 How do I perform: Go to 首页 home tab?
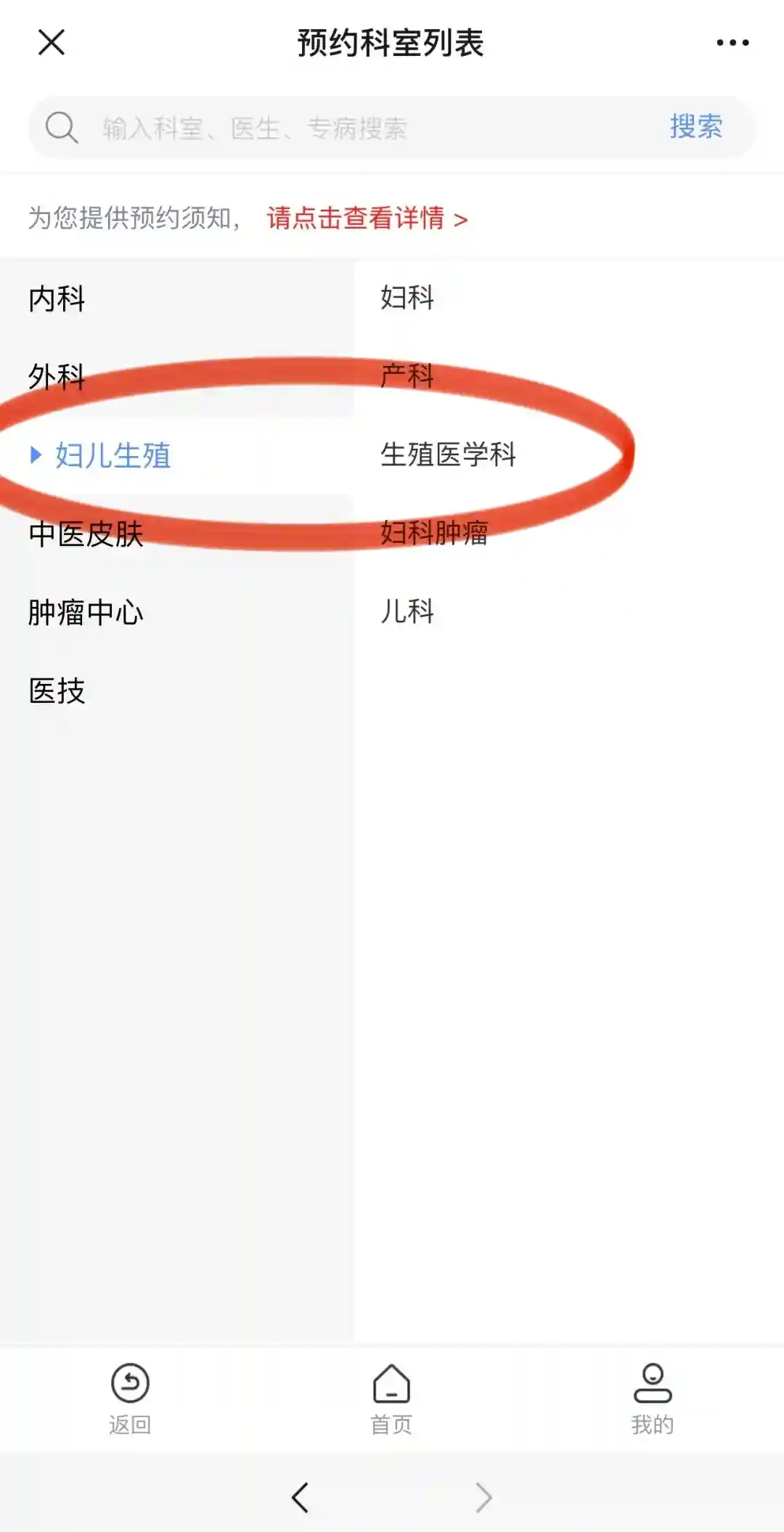point(391,1398)
